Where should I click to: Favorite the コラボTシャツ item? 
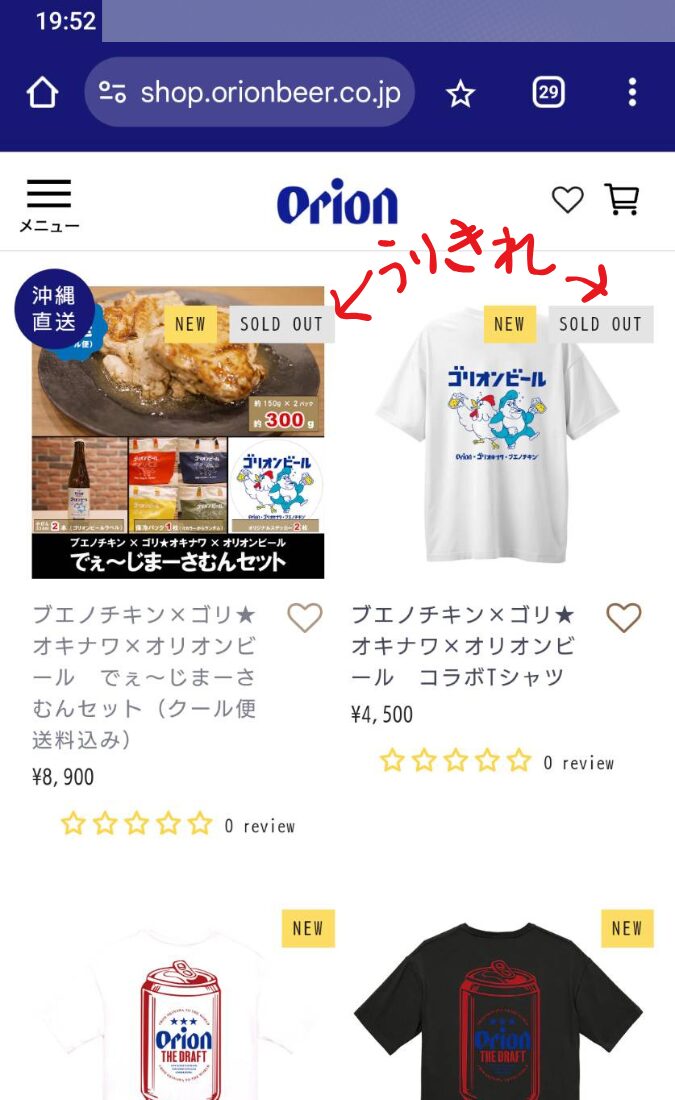[624, 617]
